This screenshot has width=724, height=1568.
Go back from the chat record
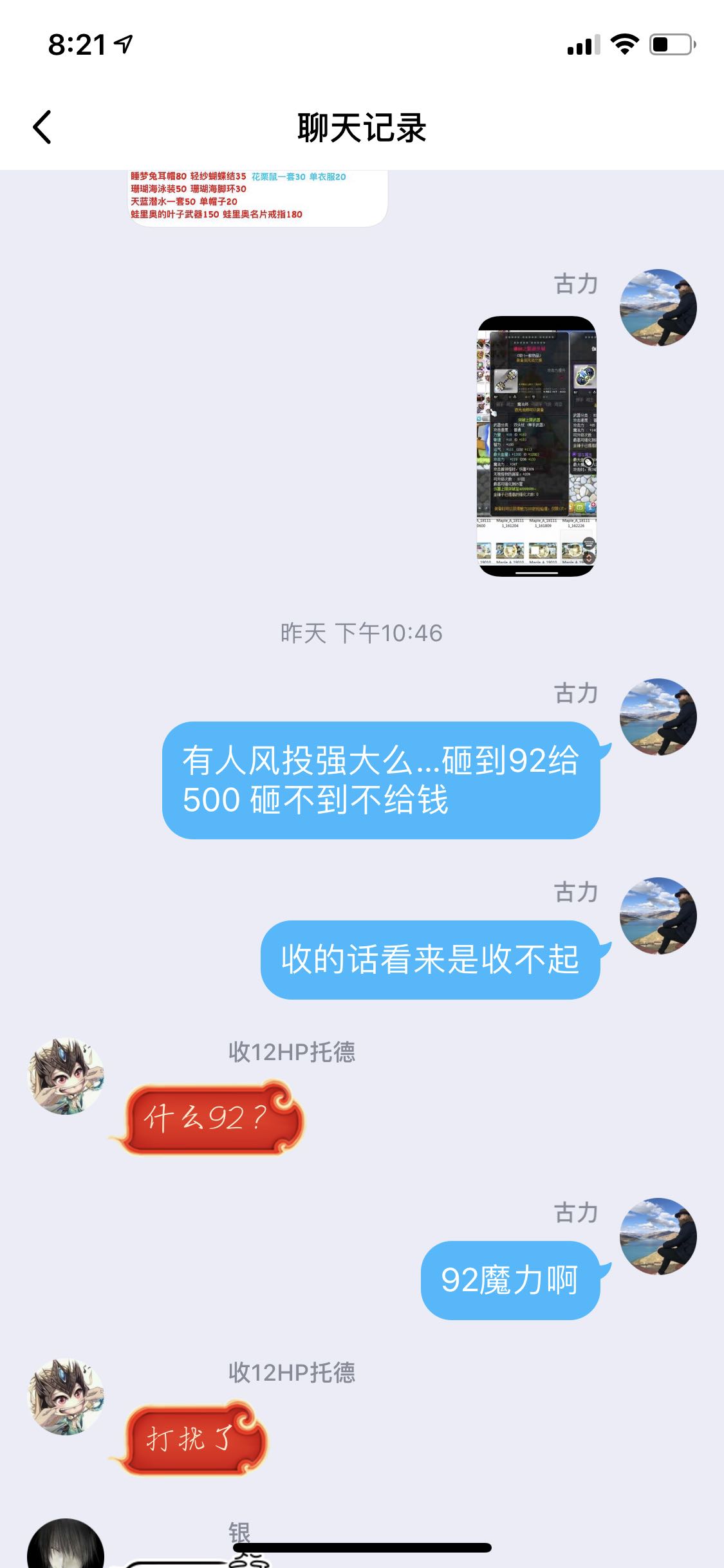[42, 127]
